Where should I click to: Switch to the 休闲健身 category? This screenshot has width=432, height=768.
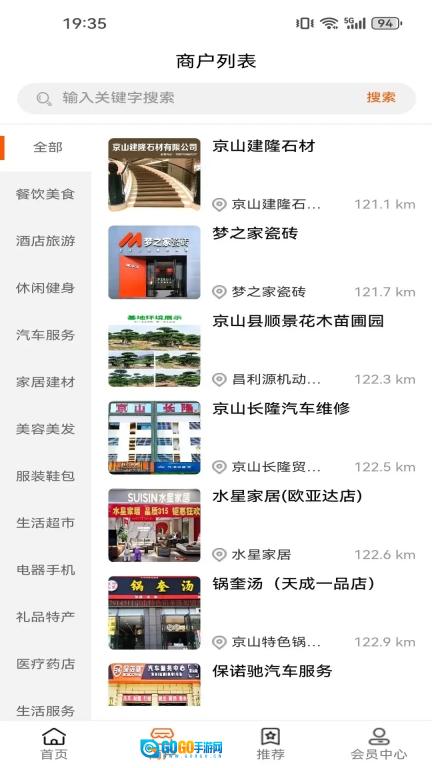click(x=45, y=288)
